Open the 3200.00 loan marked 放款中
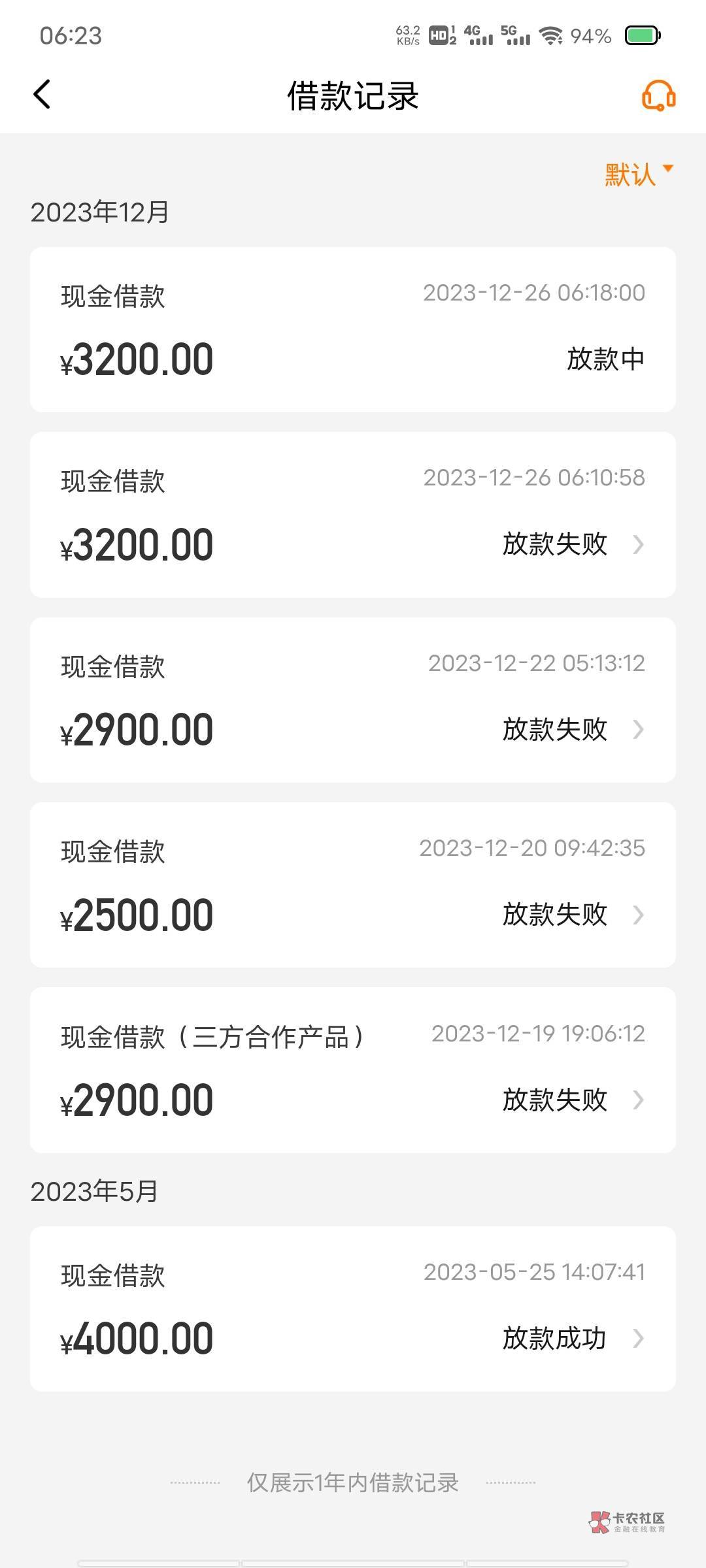 coord(353,330)
